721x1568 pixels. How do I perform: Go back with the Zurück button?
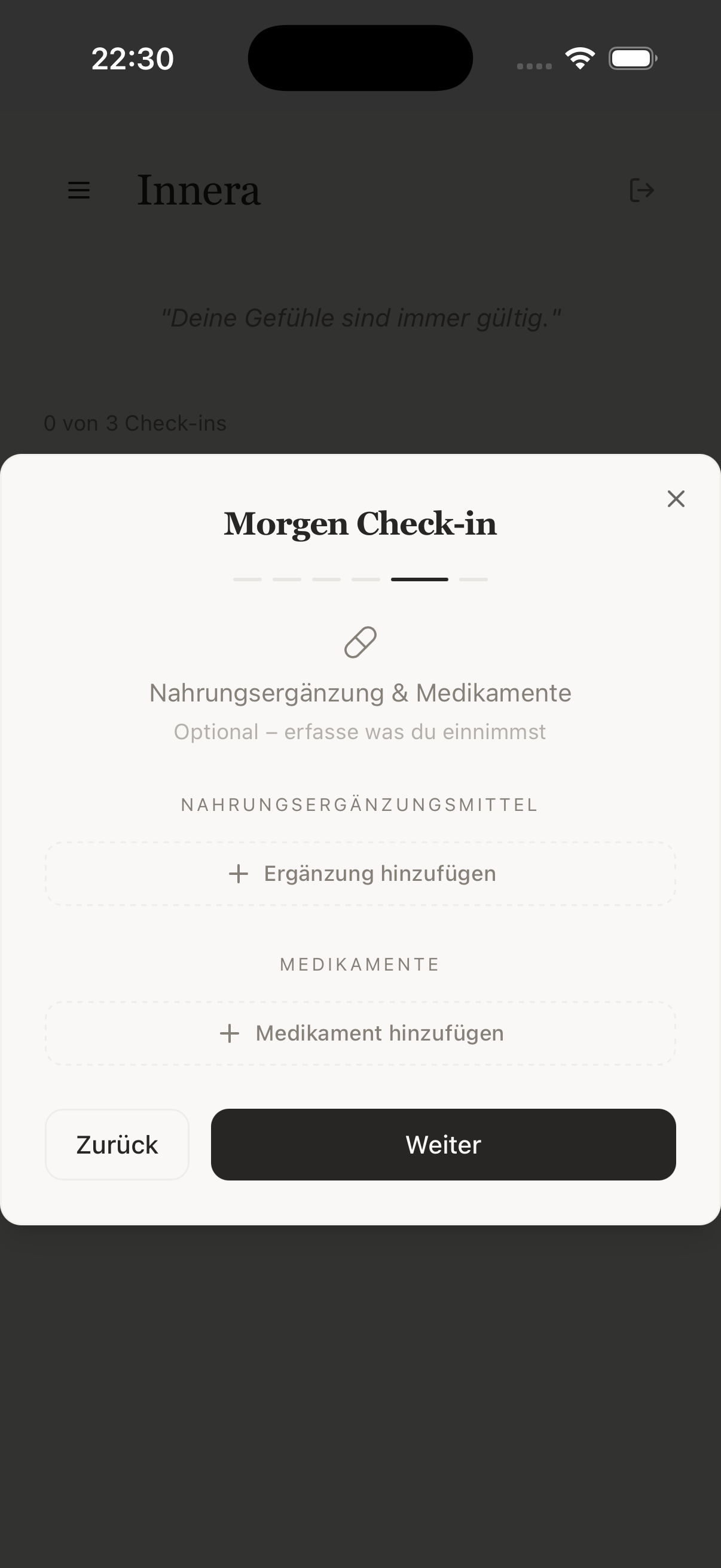(x=117, y=1145)
